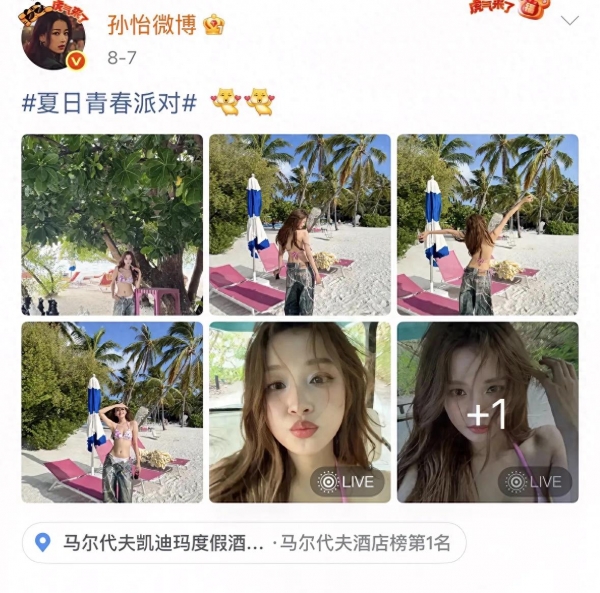View fourth photo in bikini on beach

(x=112, y=412)
